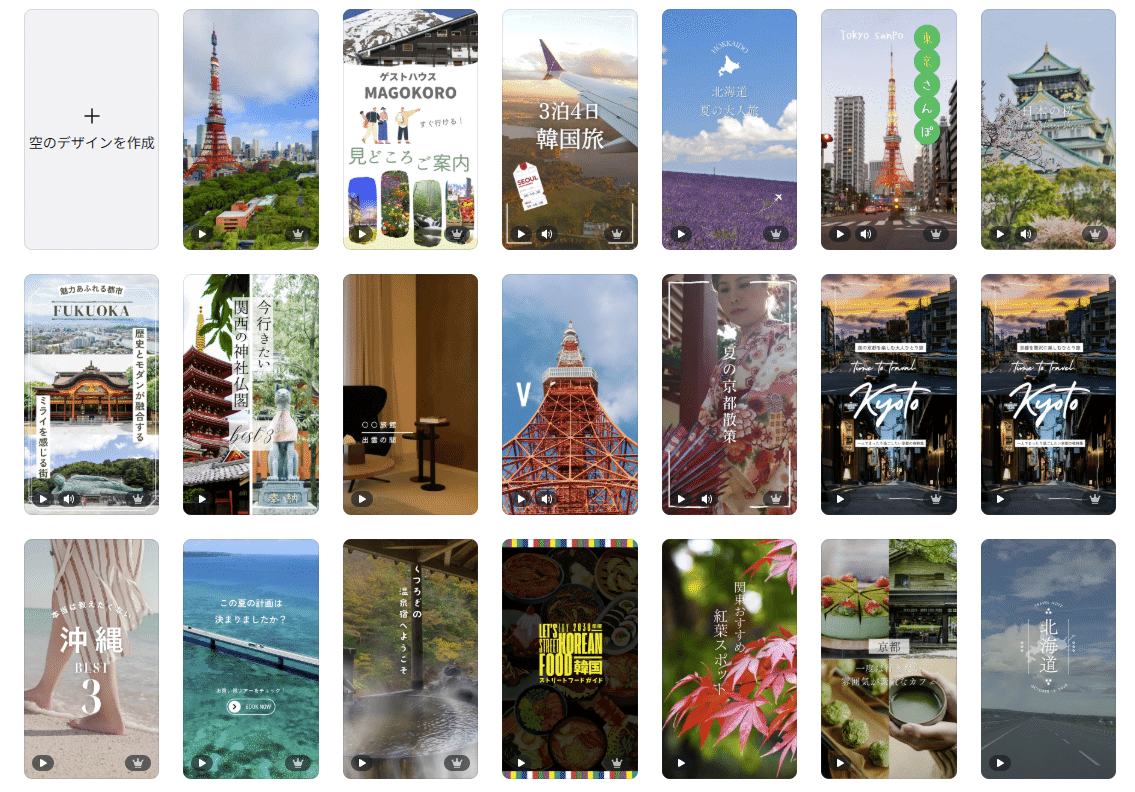Open the 関西の神社仏閣 best 3 template
The width and height of the screenshot is (1135, 792).
pos(251,394)
